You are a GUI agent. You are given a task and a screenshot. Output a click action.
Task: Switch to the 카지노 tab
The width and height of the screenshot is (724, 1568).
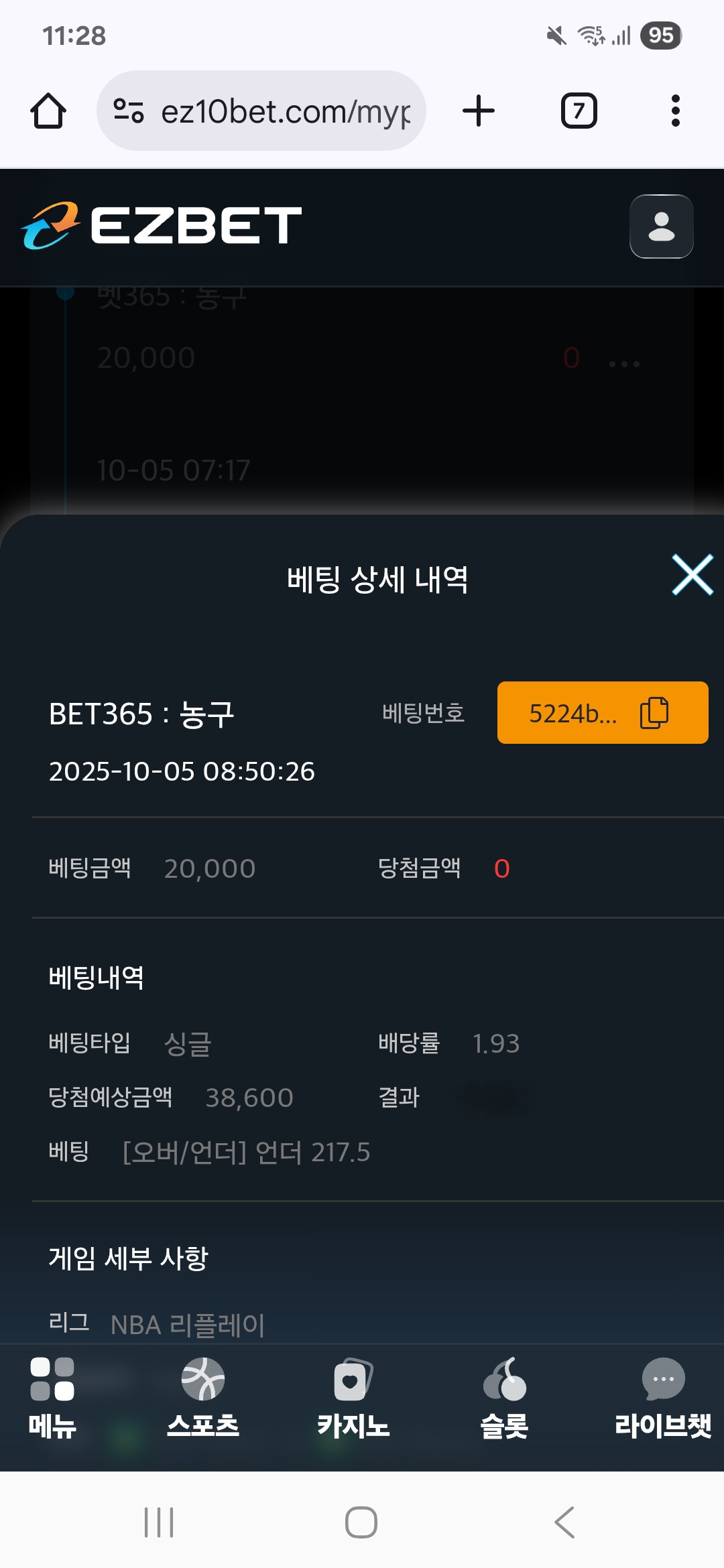[353, 1398]
